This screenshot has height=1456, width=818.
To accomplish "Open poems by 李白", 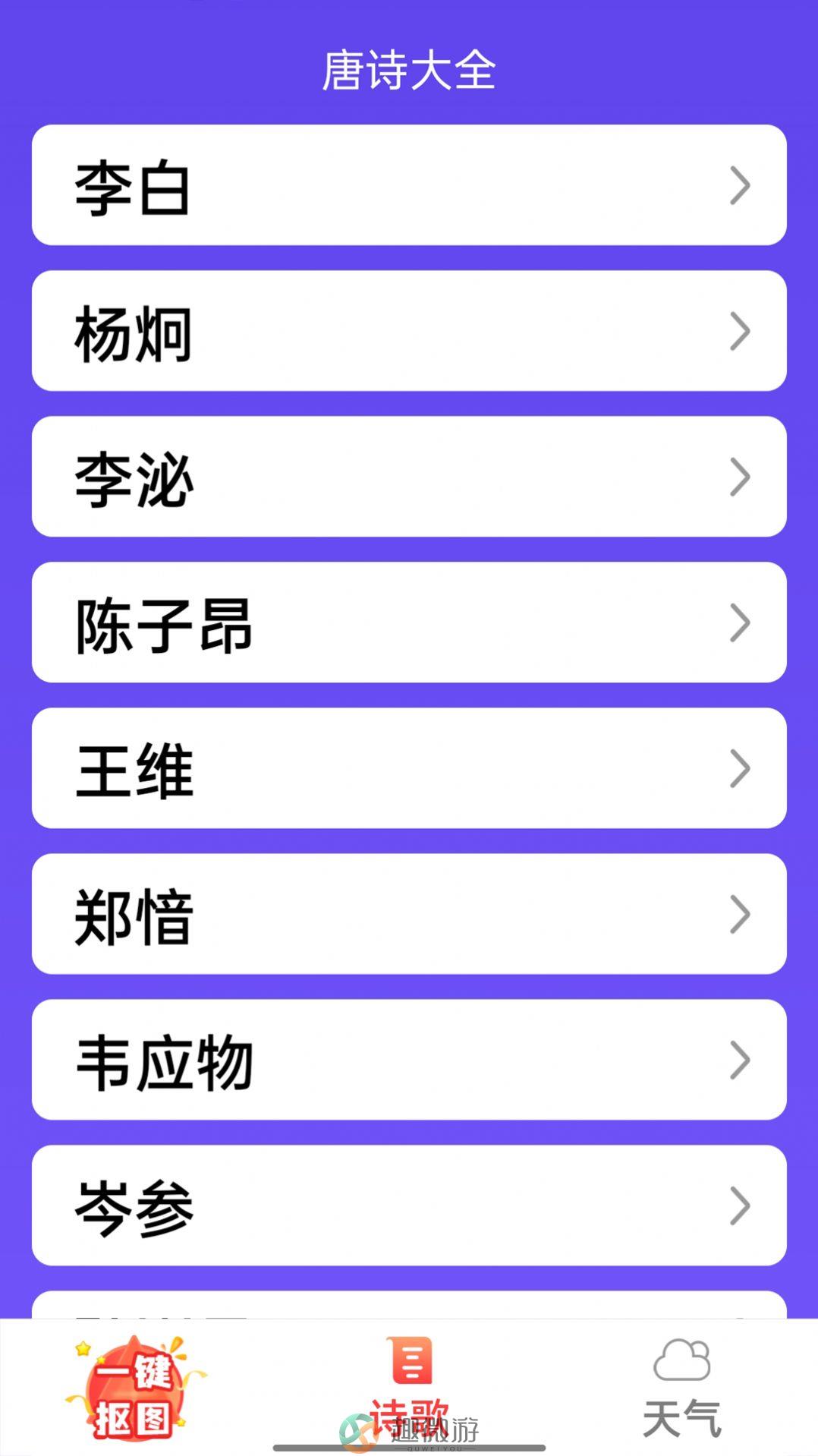I will [x=409, y=185].
